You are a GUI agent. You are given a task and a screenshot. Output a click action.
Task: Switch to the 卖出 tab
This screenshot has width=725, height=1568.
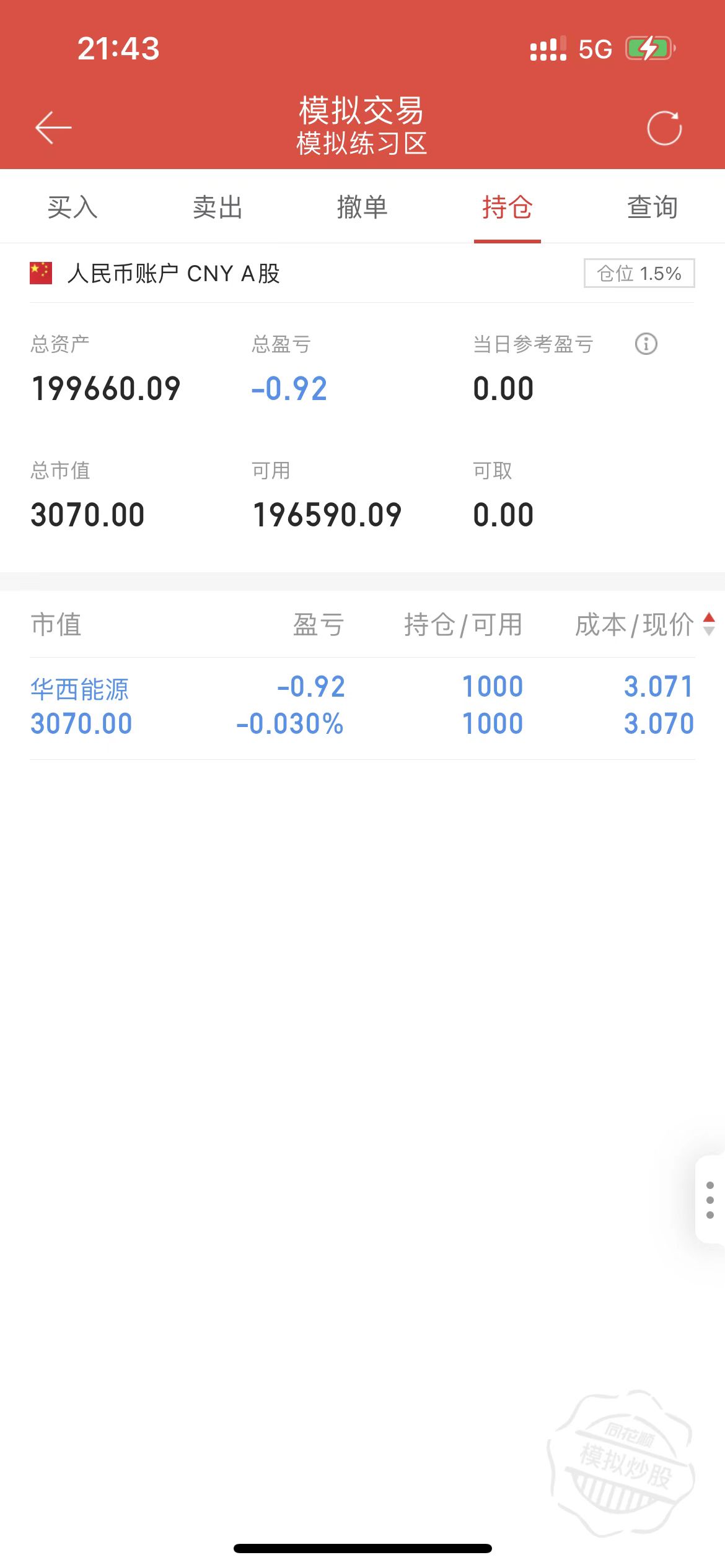(x=217, y=207)
